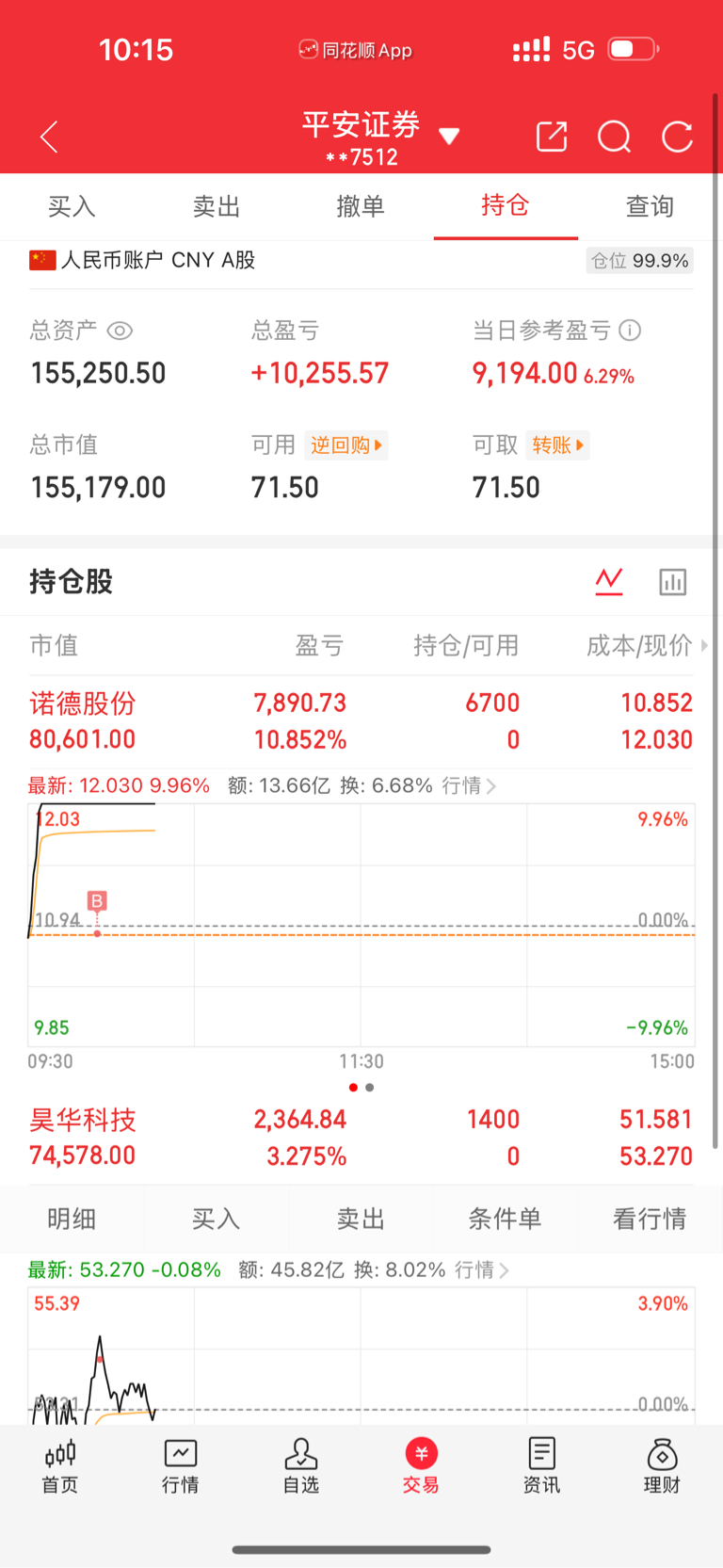Select the 诺德股份 holding row
This screenshot has height=1568, width=723.
click(361, 721)
